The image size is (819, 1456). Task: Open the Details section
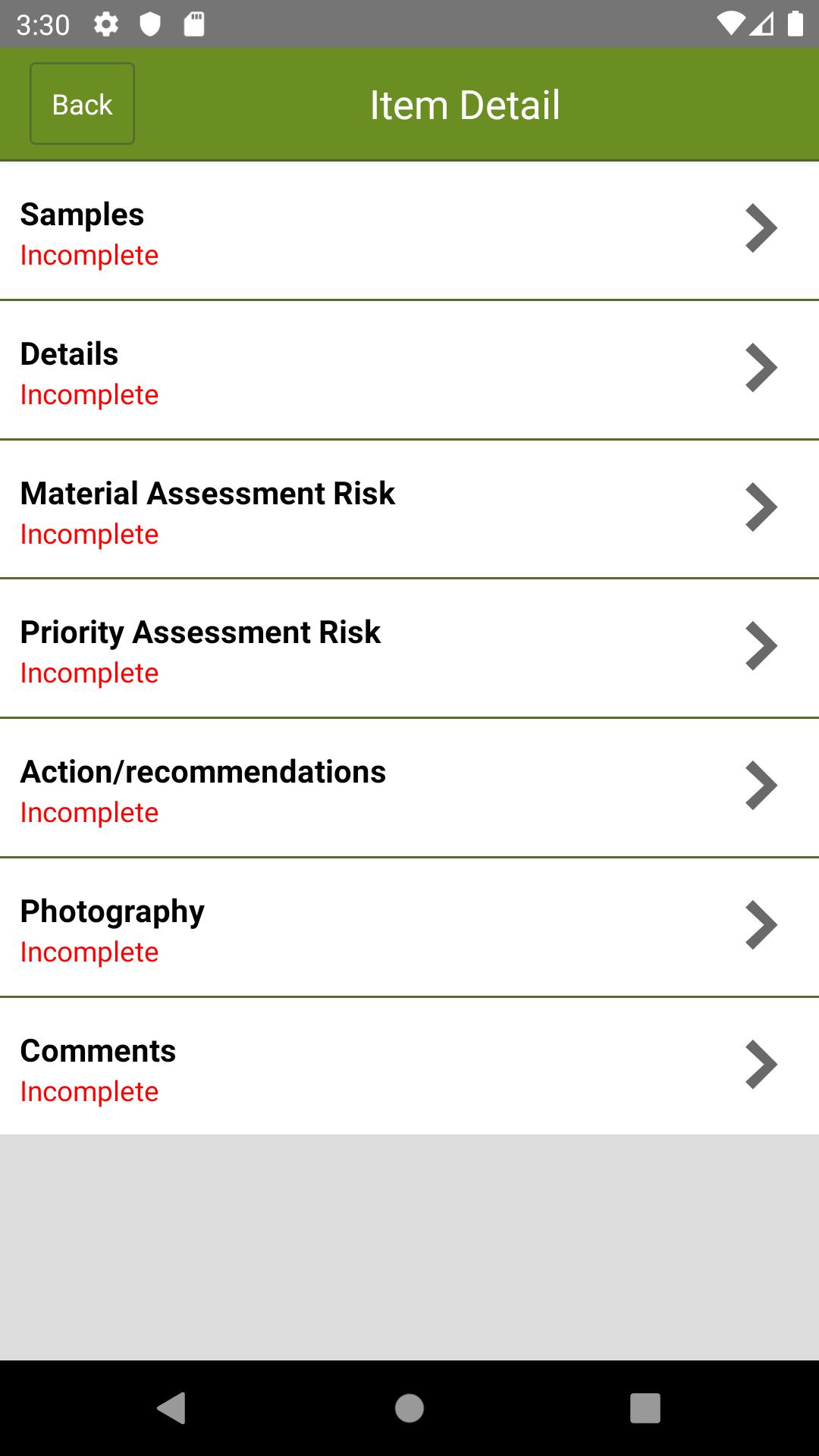point(409,370)
